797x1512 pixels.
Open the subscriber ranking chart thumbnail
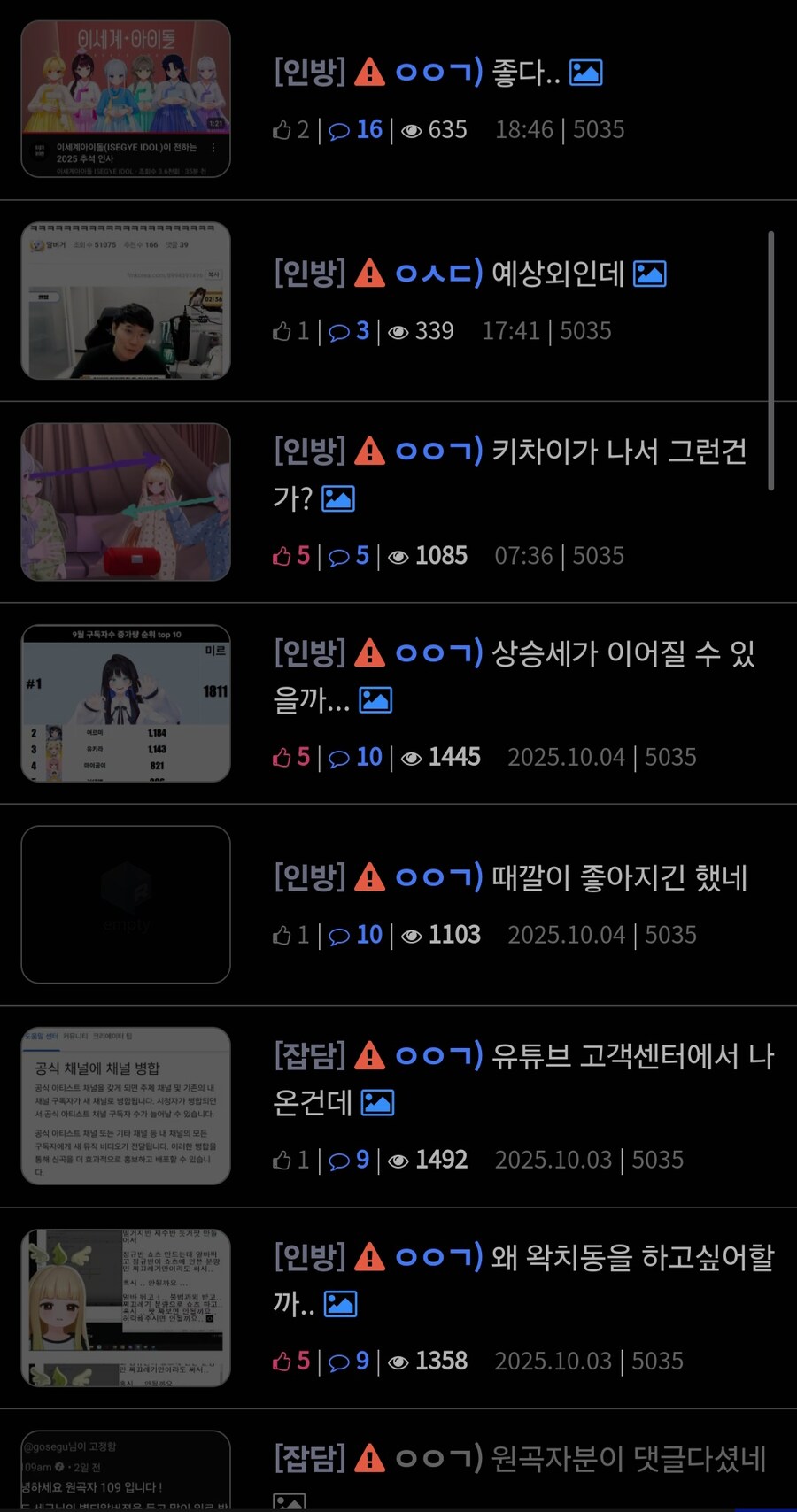(x=124, y=703)
